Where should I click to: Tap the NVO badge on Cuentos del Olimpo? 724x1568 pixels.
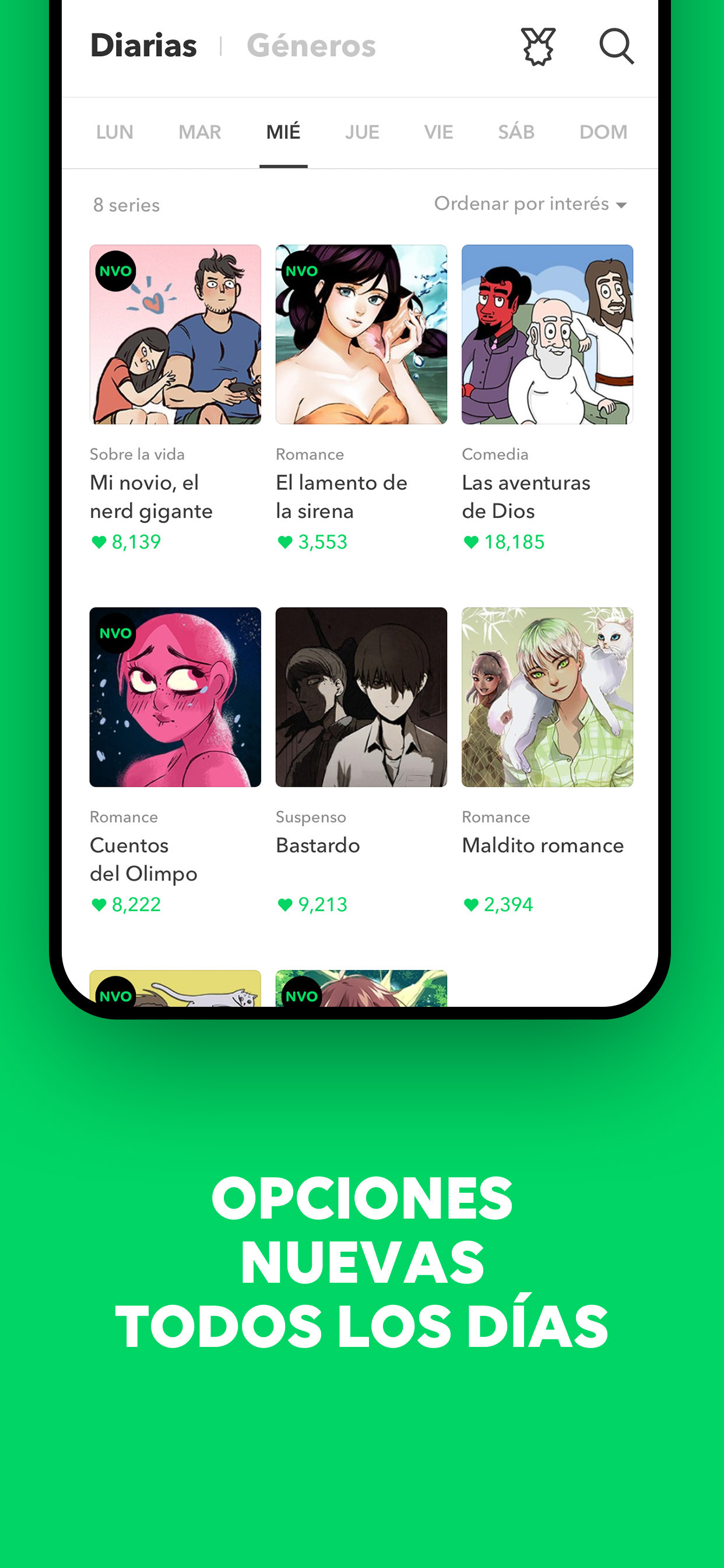tap(115, 633)
